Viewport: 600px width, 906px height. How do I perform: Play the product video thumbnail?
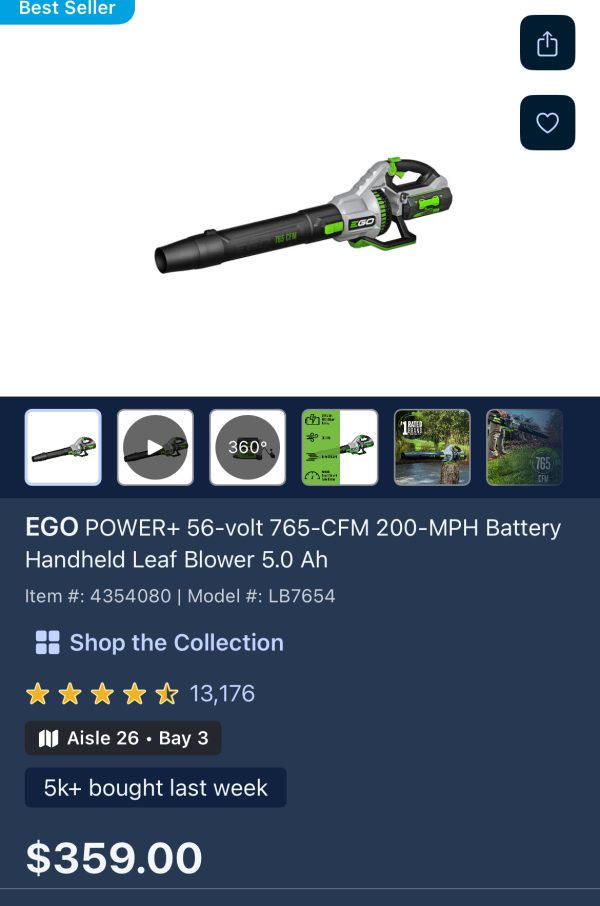click(155, 448)
